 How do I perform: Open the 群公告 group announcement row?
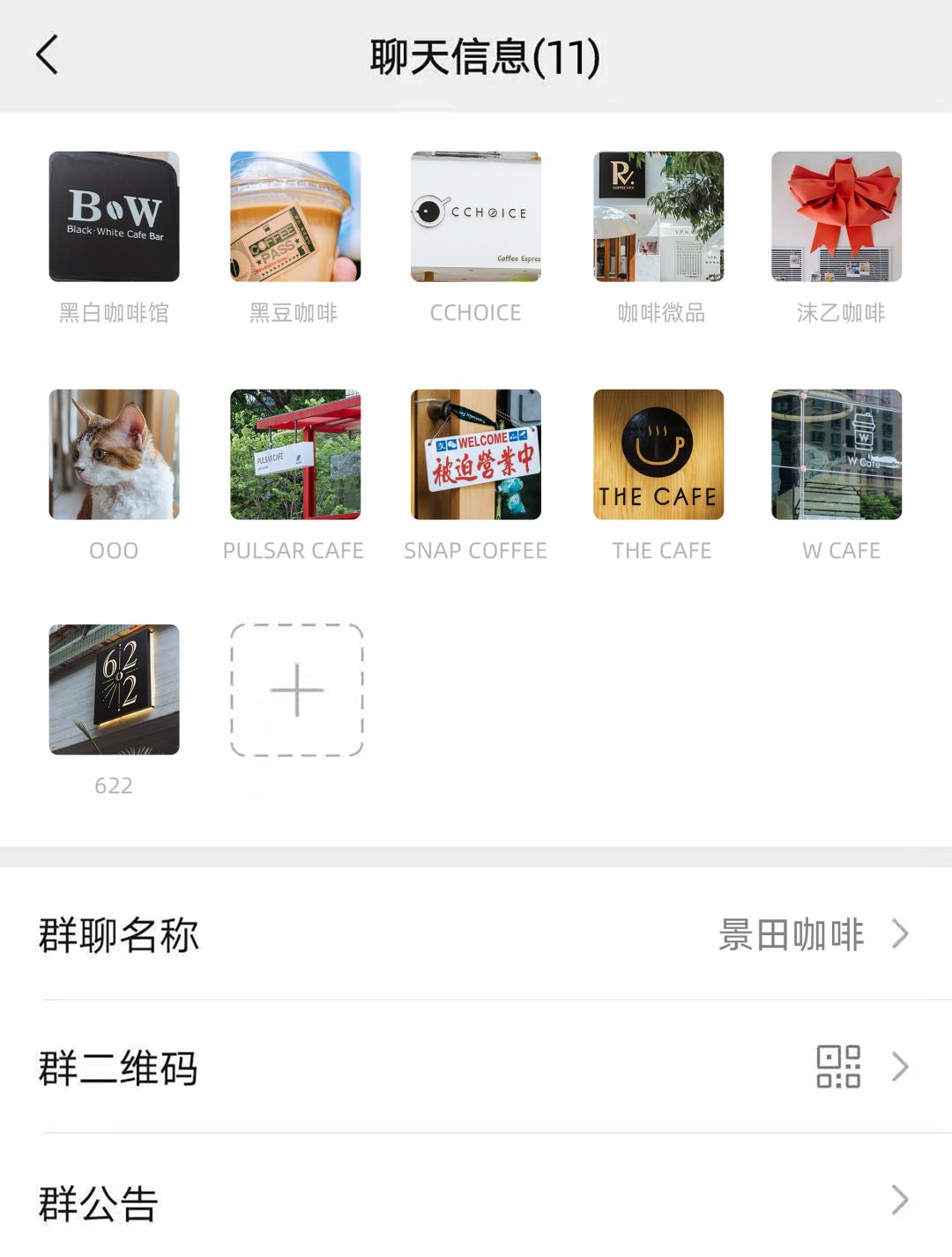click(476, 1201)
